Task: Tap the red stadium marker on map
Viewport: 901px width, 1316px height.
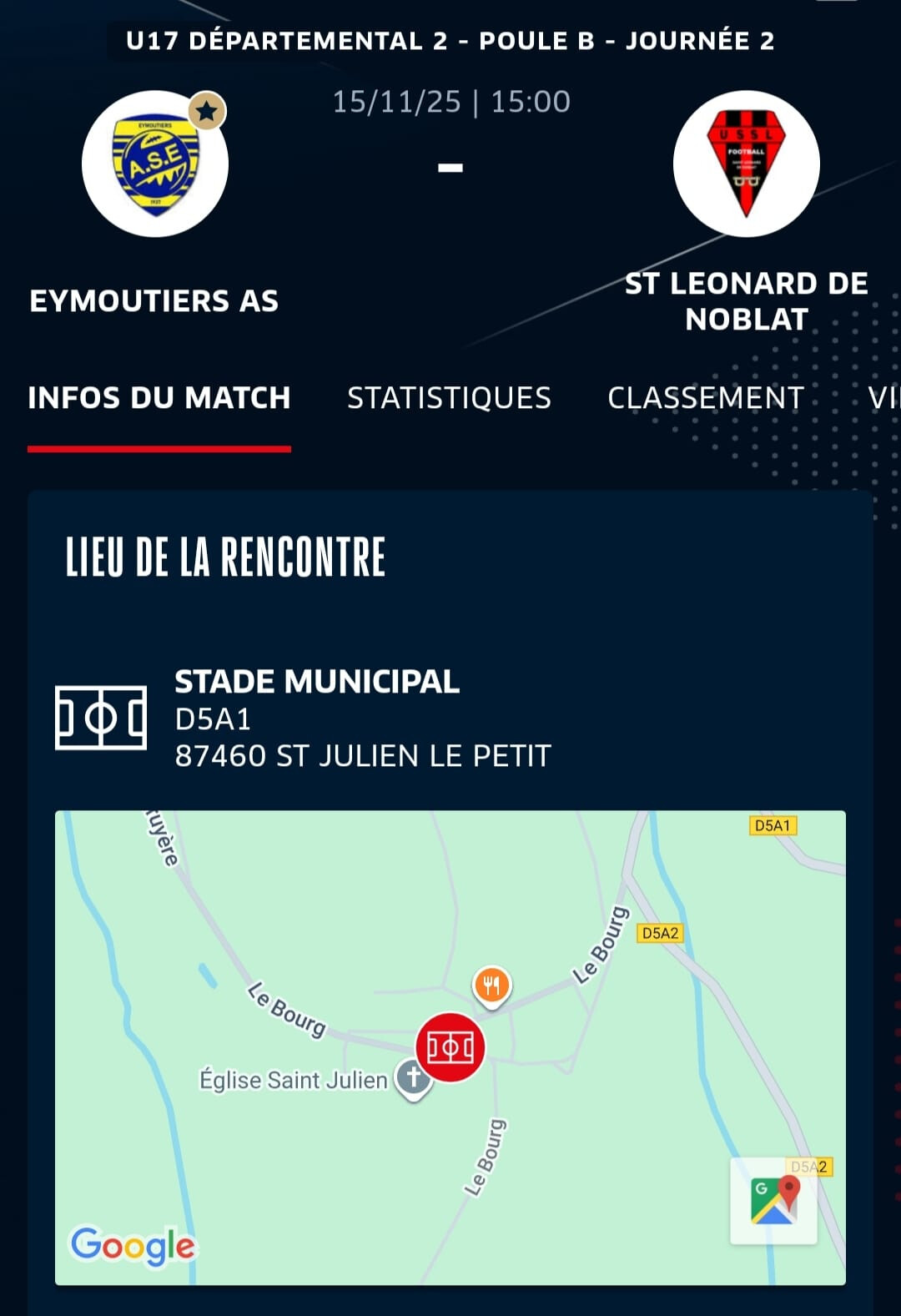Action: point(450,1046)
